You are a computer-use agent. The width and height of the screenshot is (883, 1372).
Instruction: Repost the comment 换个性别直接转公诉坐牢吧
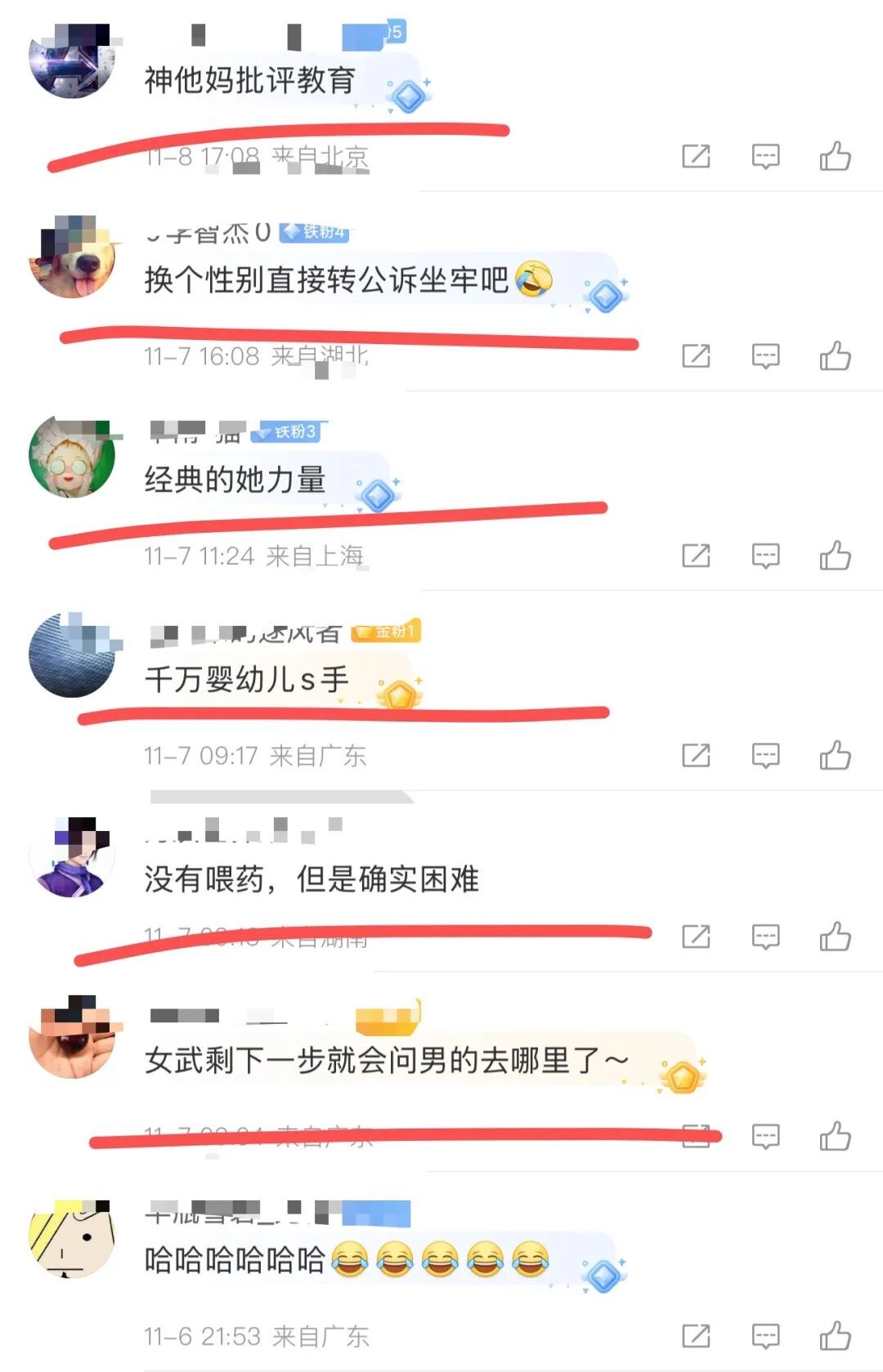pyautogui.click(x=696, y=355)
